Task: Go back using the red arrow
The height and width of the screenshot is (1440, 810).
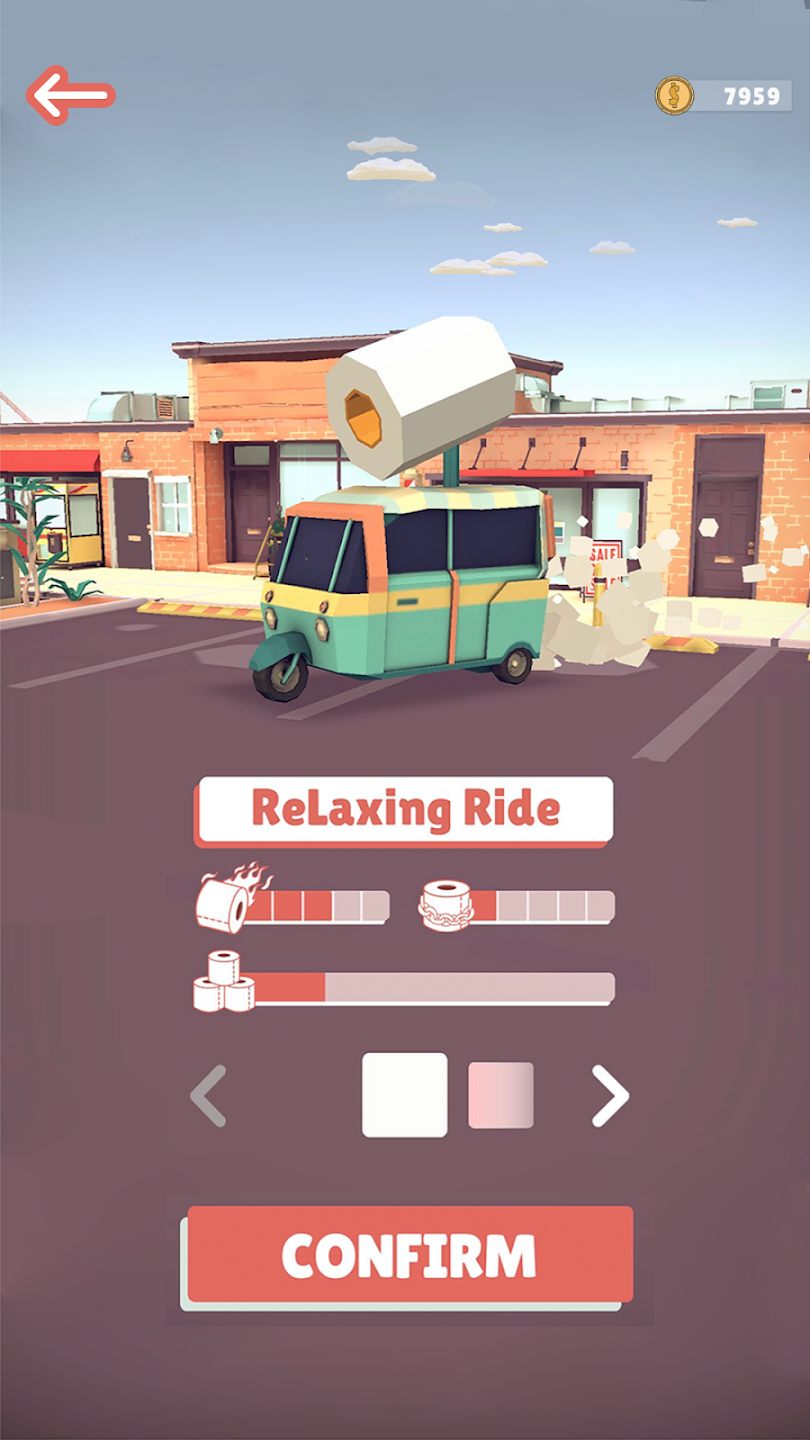Action: [x=70, y=96]
